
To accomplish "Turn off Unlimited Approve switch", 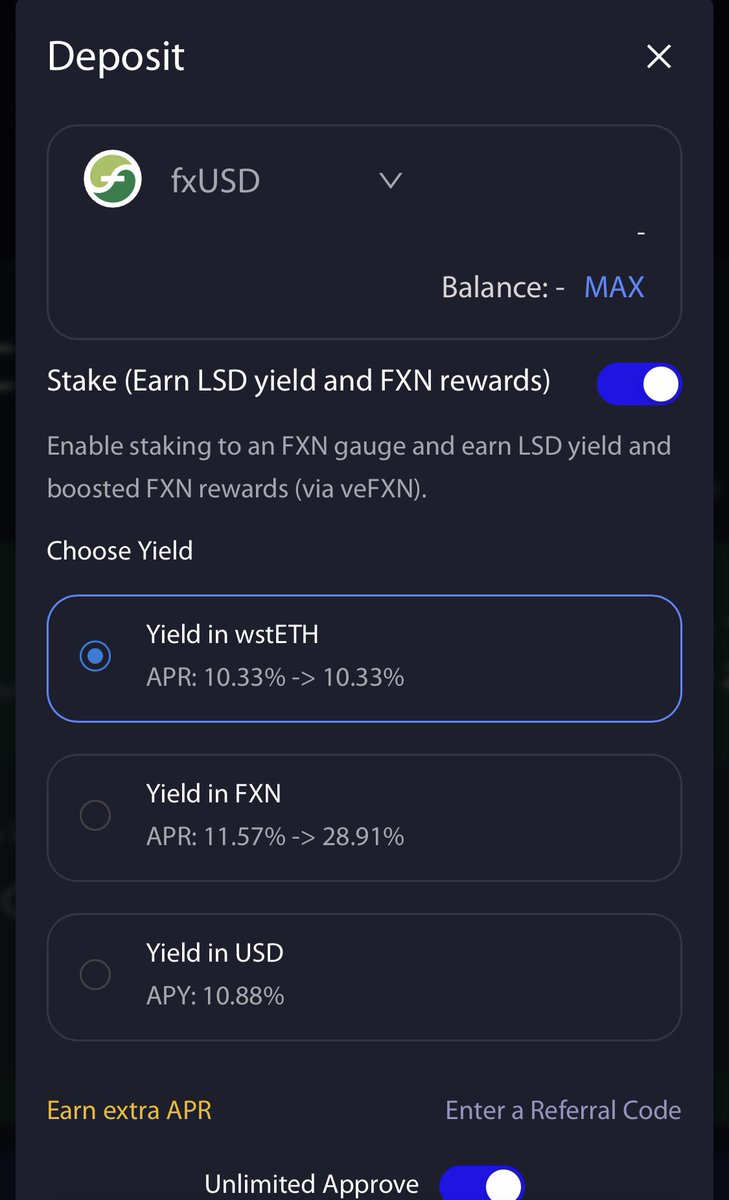I will [x=481, y=1184].
